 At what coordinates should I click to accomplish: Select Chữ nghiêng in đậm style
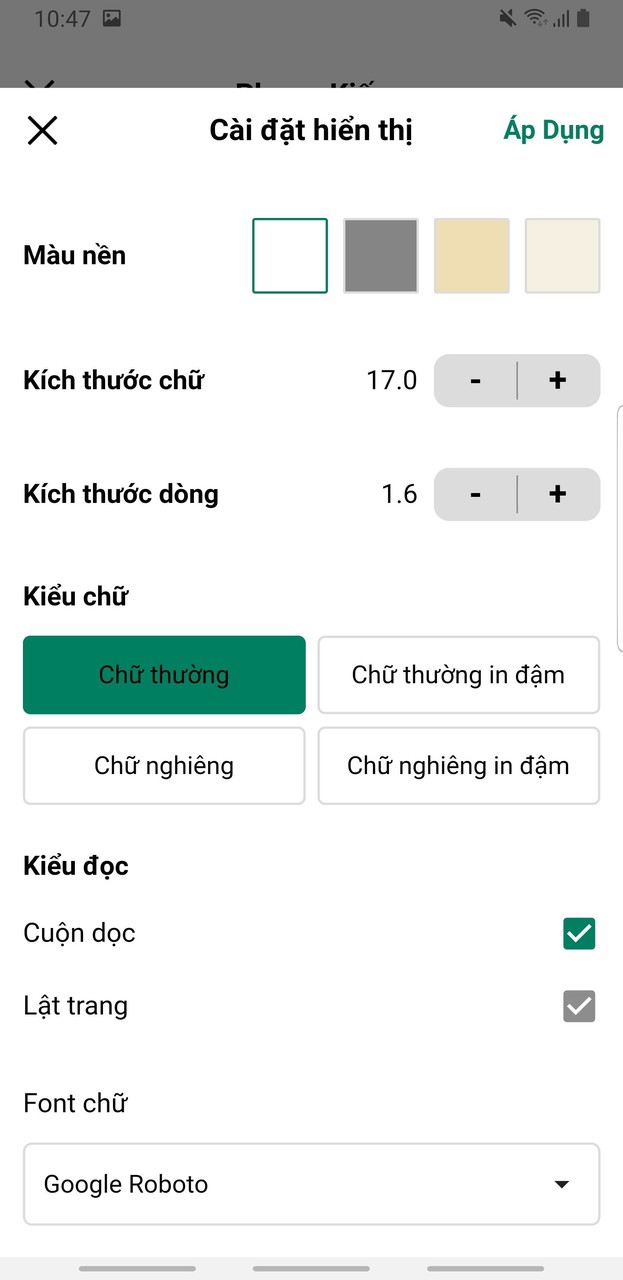pos(458,766)
